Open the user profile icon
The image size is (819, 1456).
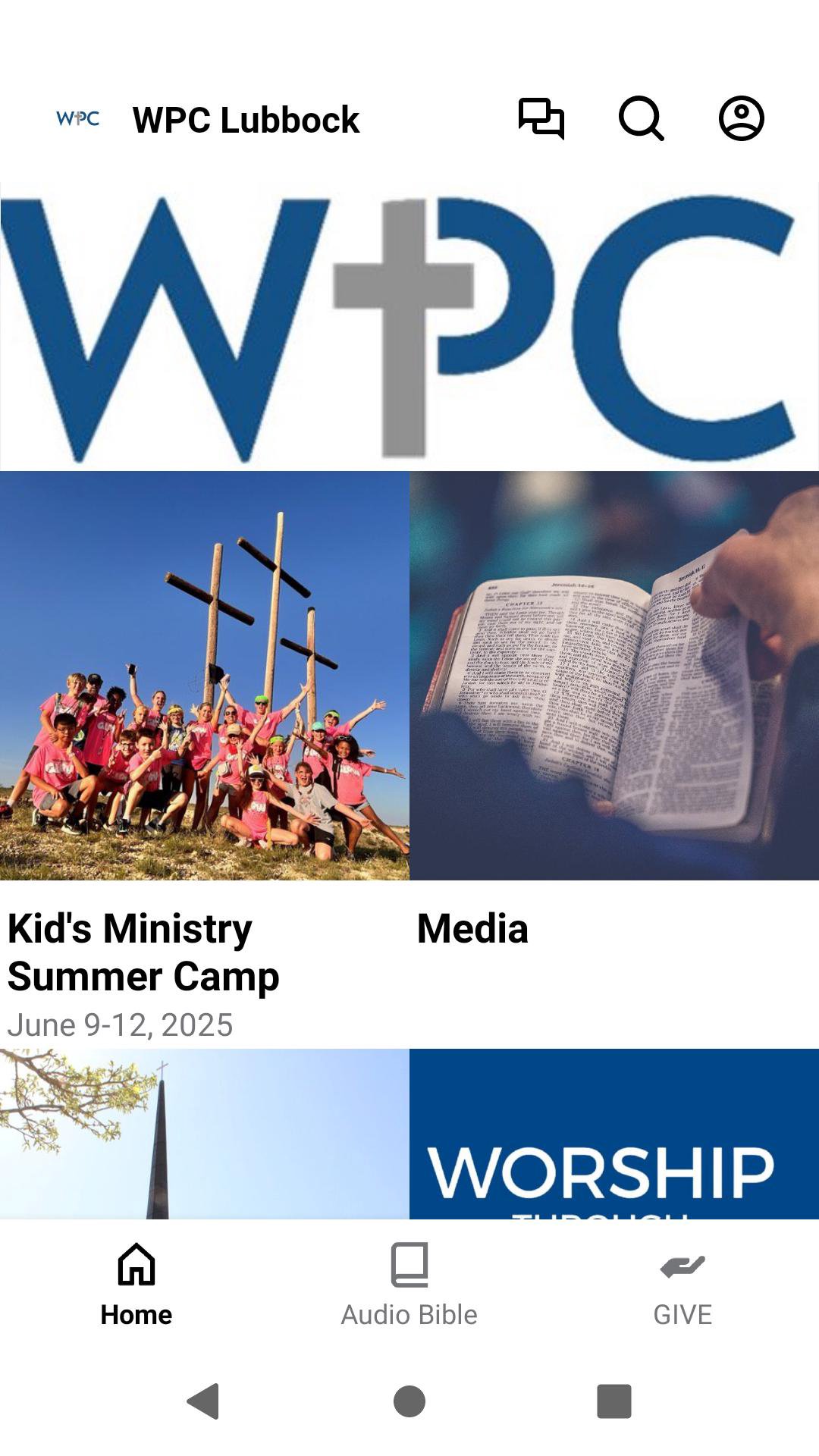click(x=741, y=119)
